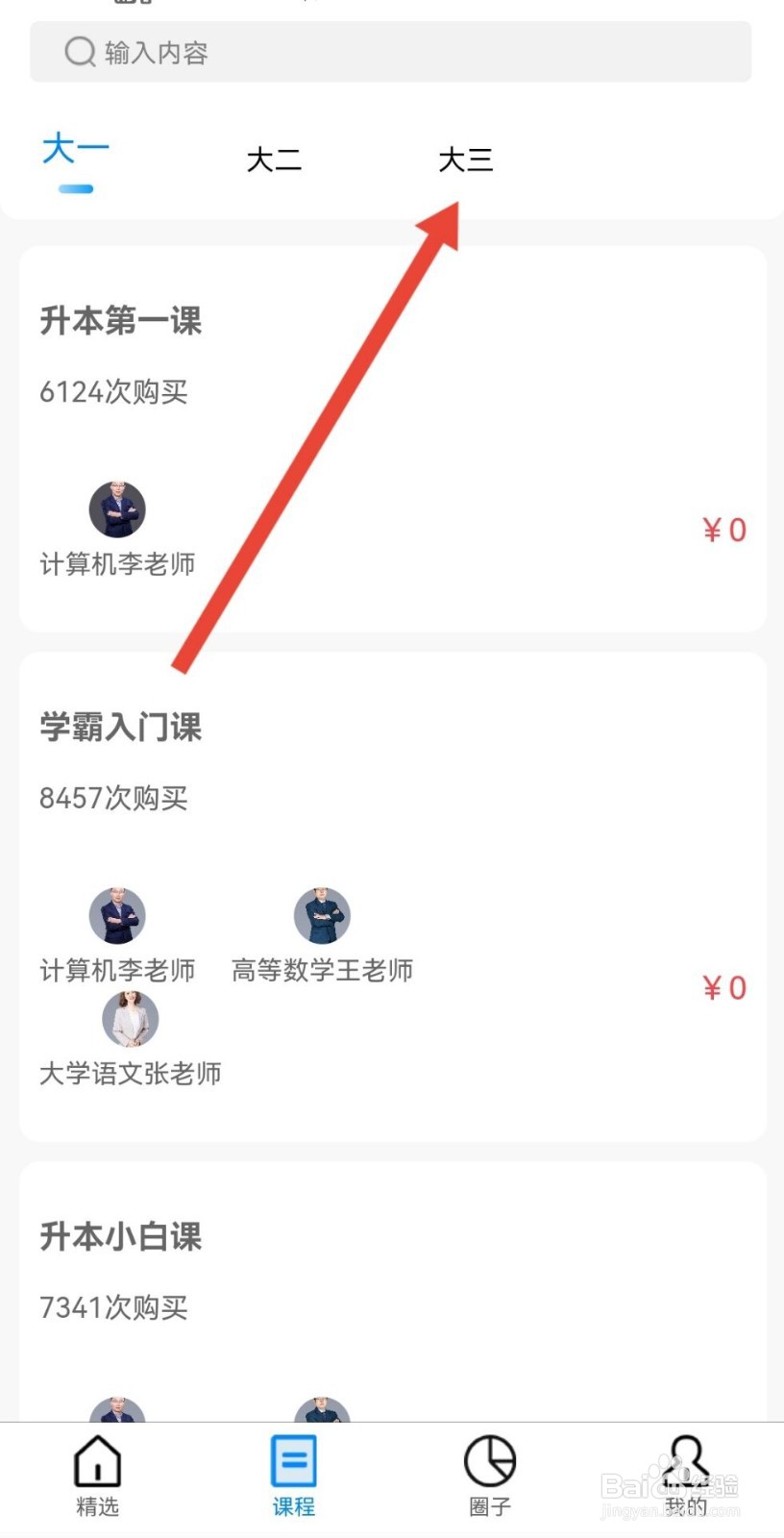This screenshot has height=1538, width=784.
Task: Tap 高等数学王老师's avatar photo
Action: point(322,915)
